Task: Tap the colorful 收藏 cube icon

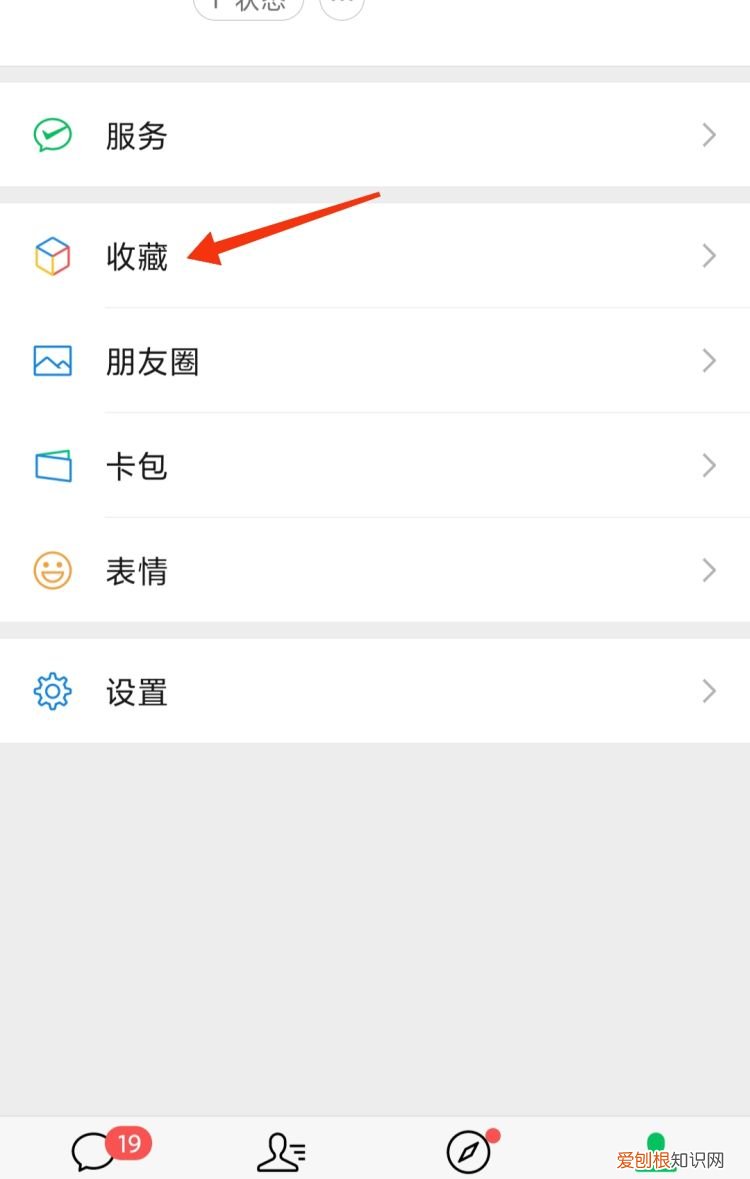Action: (52, 256)
